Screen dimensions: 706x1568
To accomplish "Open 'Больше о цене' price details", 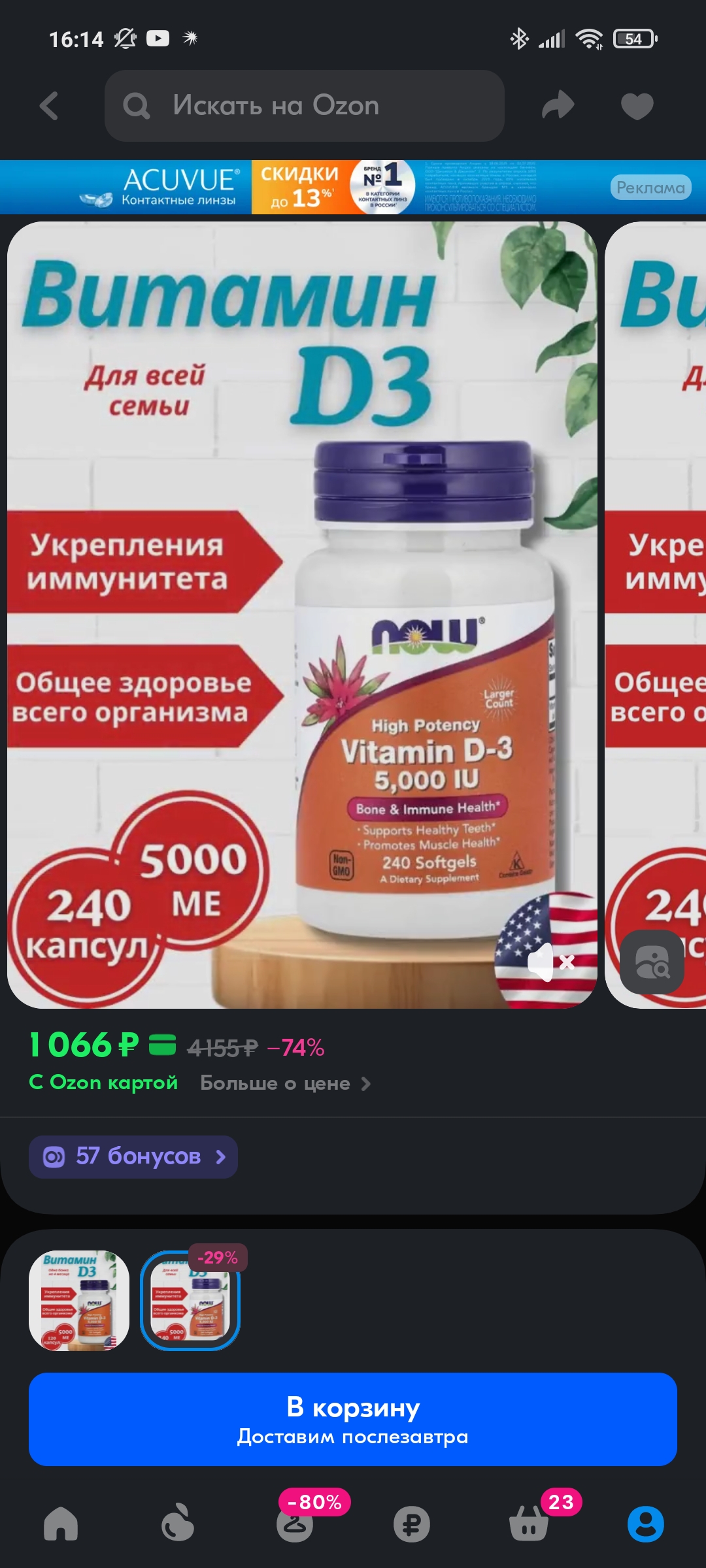I will (x=285, y=1083).
